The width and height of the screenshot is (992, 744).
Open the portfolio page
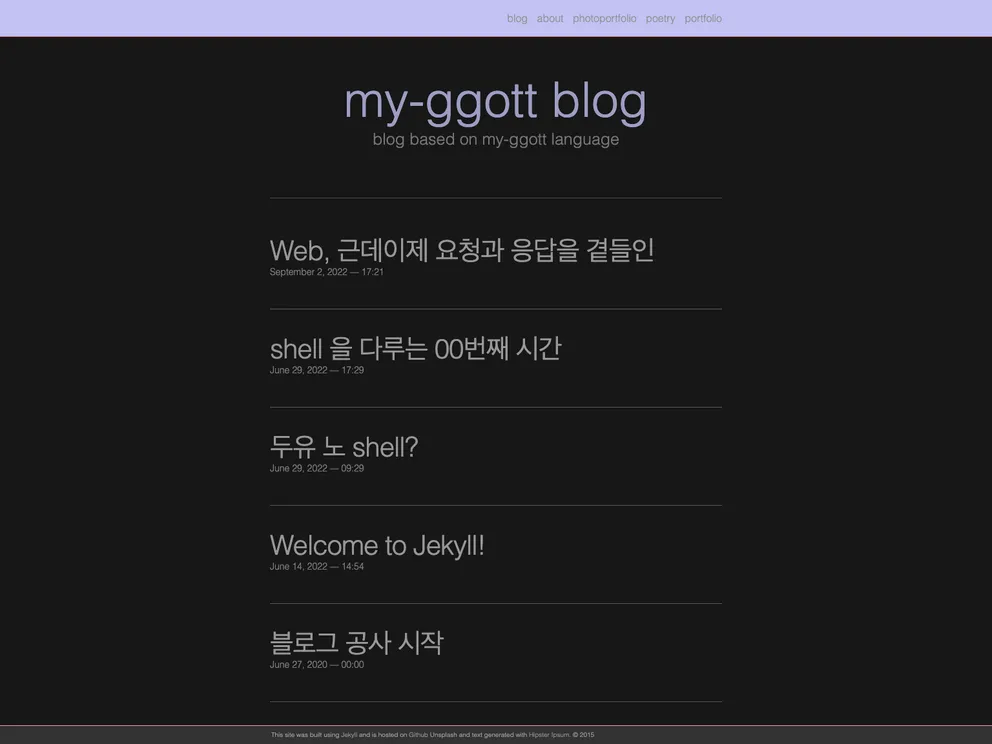(703, 18)
